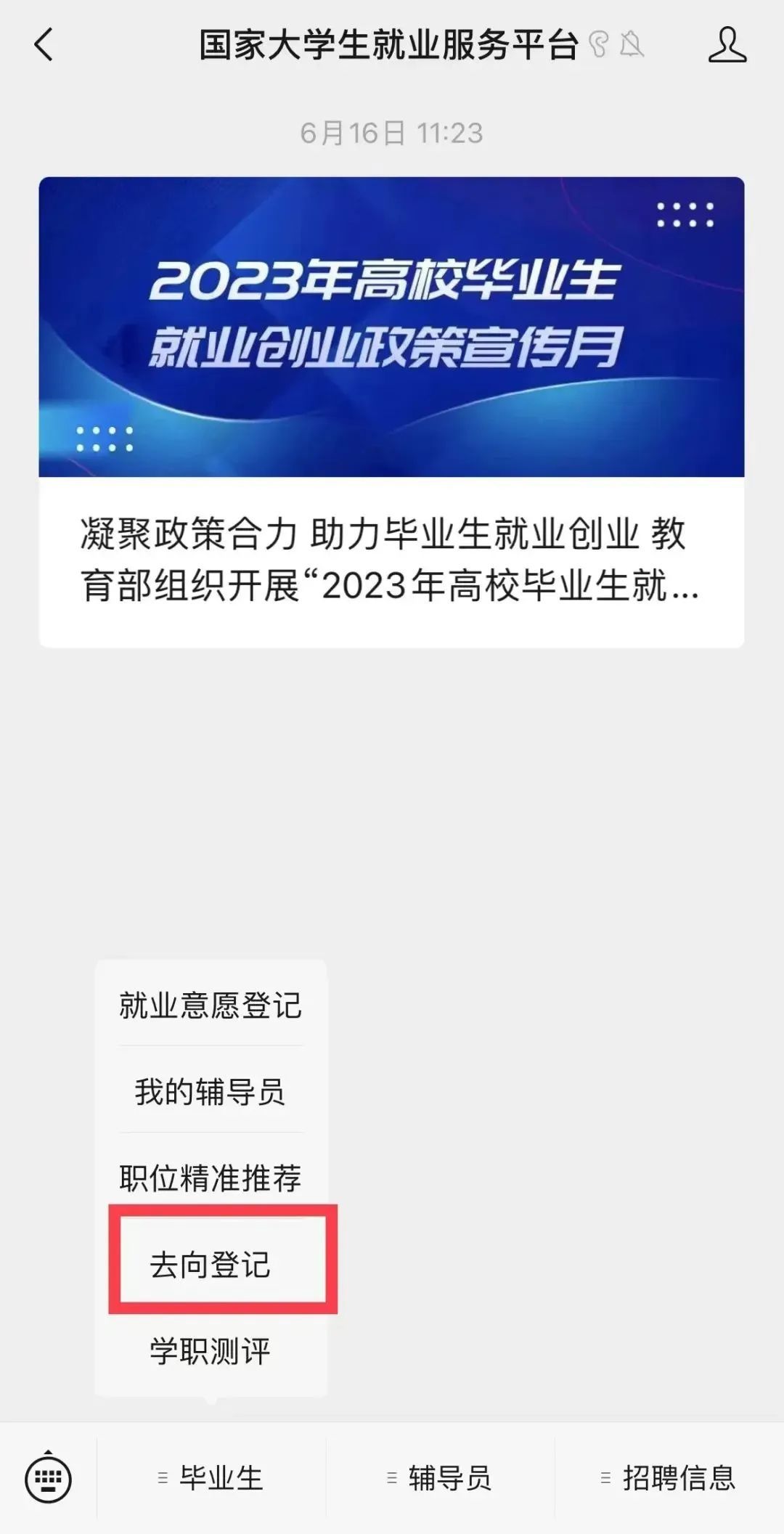Expand the 辅导员 bottom menu
Viewport: 784px width, 1534px height.
(440, 1478)
